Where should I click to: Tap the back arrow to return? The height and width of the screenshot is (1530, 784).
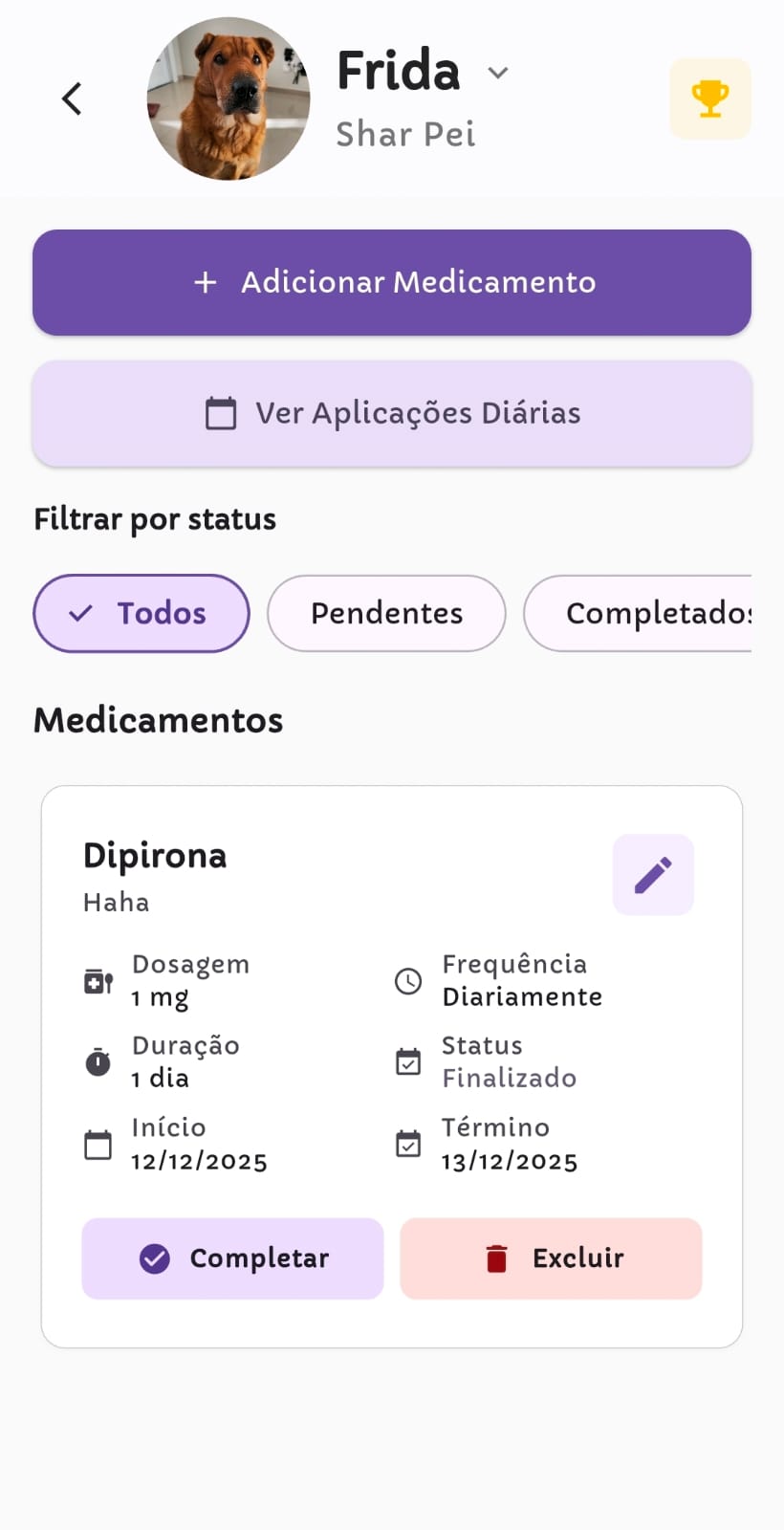71,98
